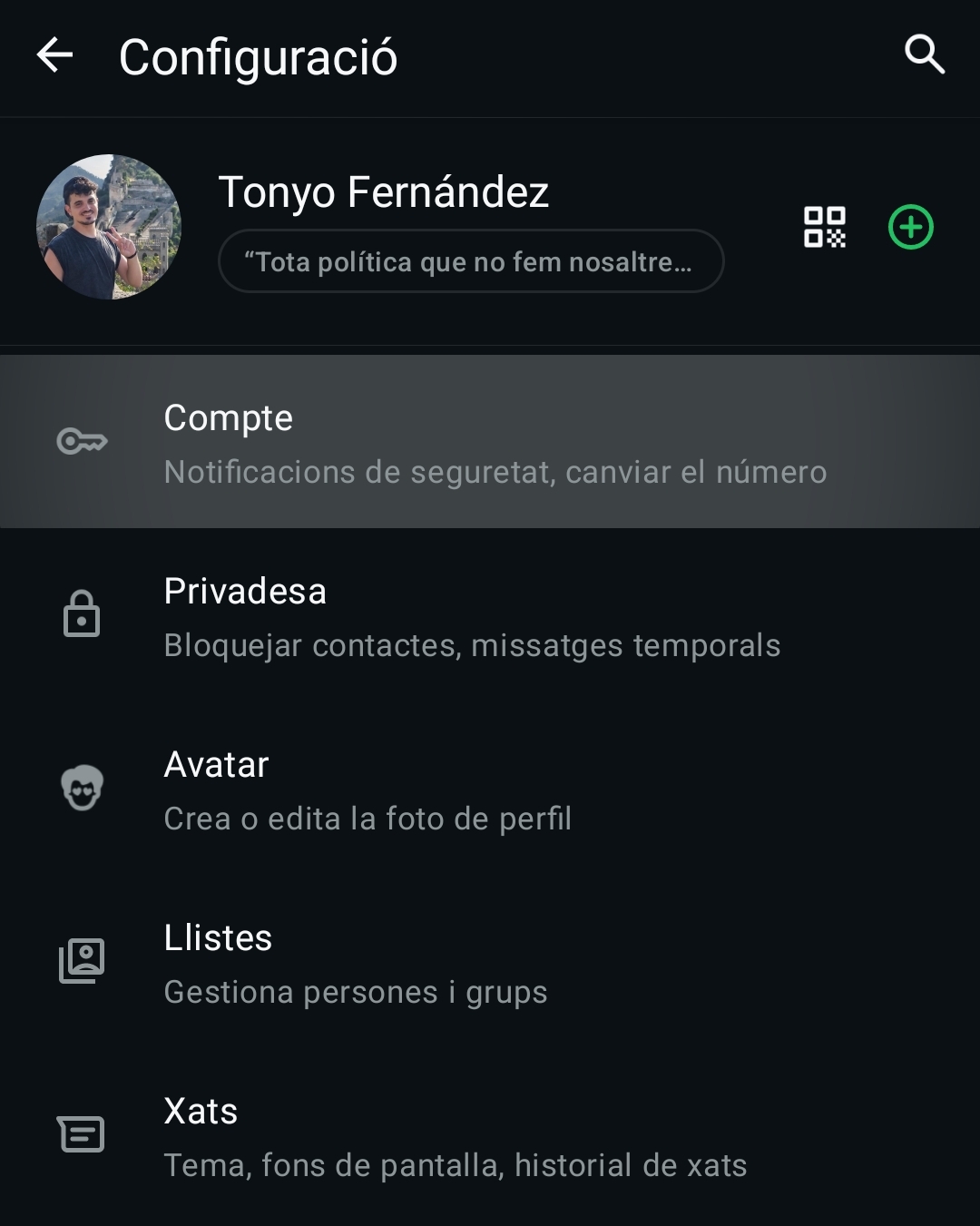The image size is (980, 1226).
Task: Add another account with the plus icon
Action: 910,227
